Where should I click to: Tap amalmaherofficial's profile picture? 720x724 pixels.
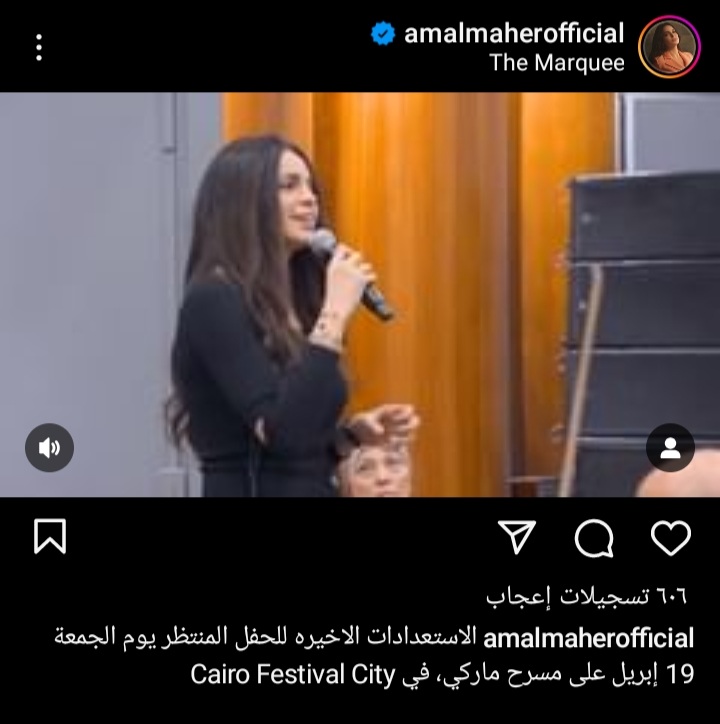[x=669, y=47]
